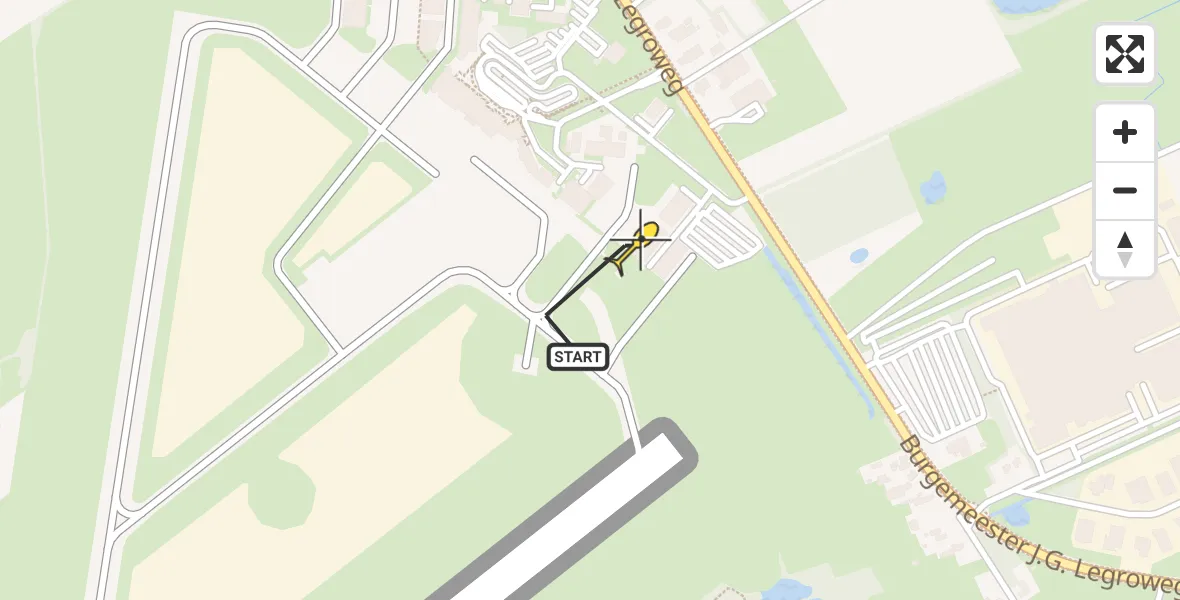Enter fullscreen map view

click(1125, 54)
